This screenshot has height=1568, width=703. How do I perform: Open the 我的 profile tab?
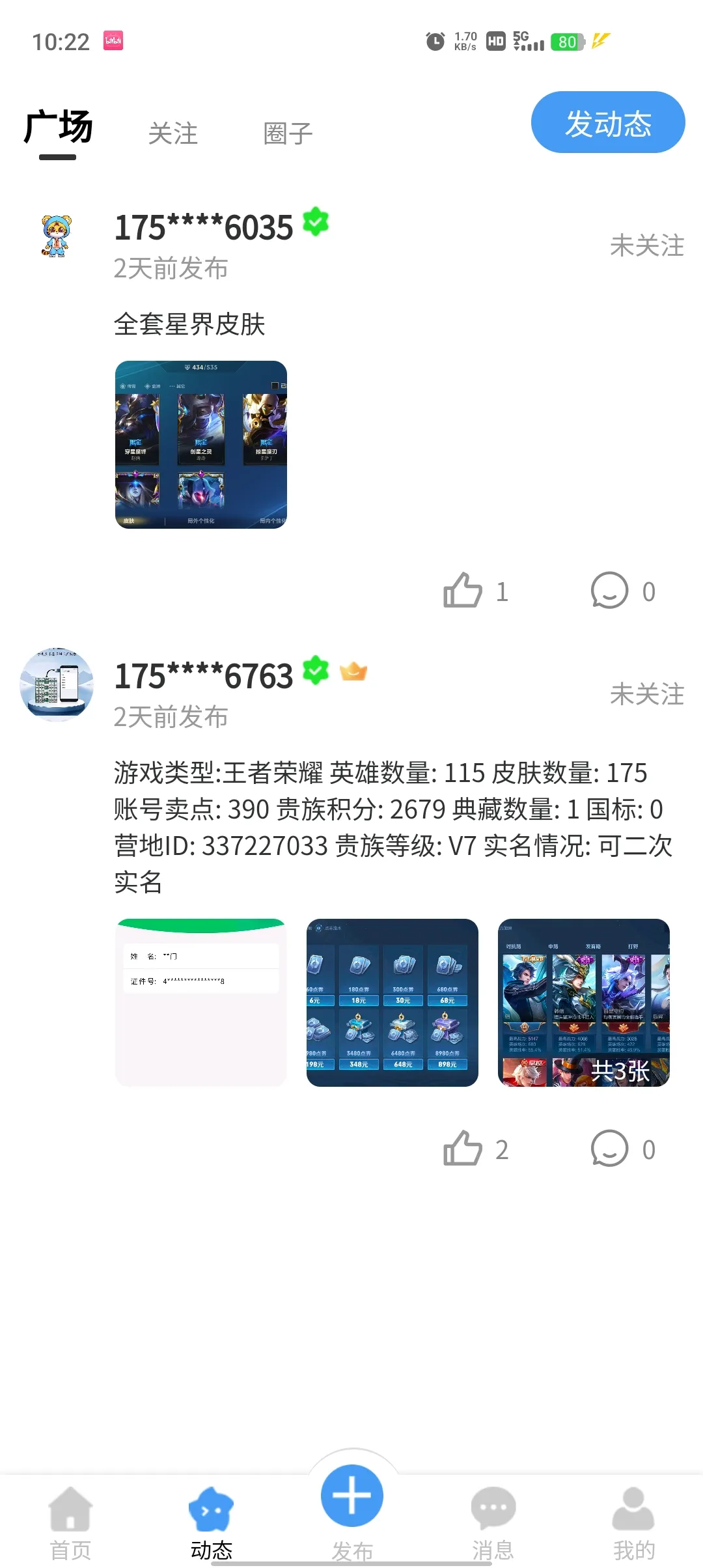633,1522
